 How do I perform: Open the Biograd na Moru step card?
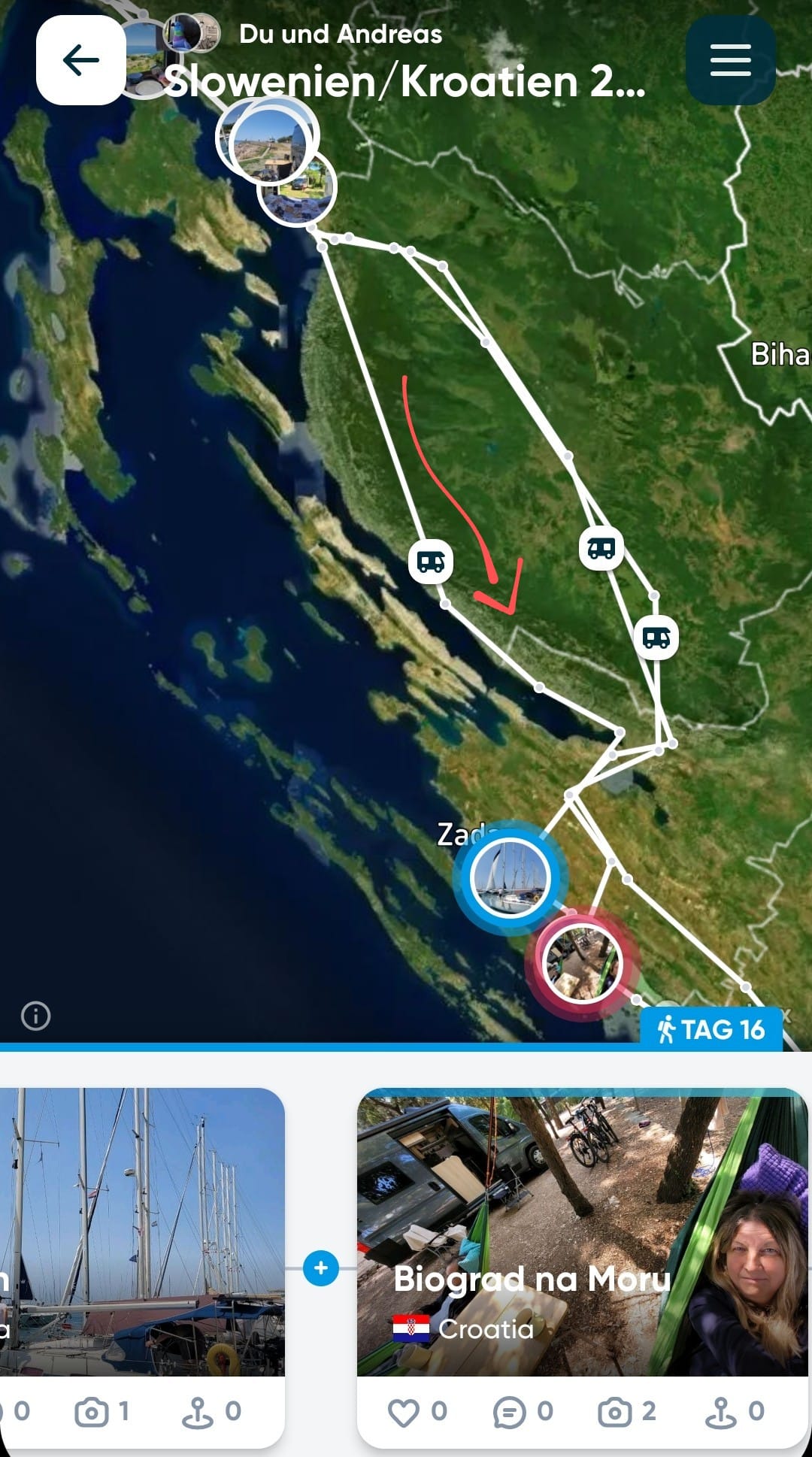(x=582, y=1231)
